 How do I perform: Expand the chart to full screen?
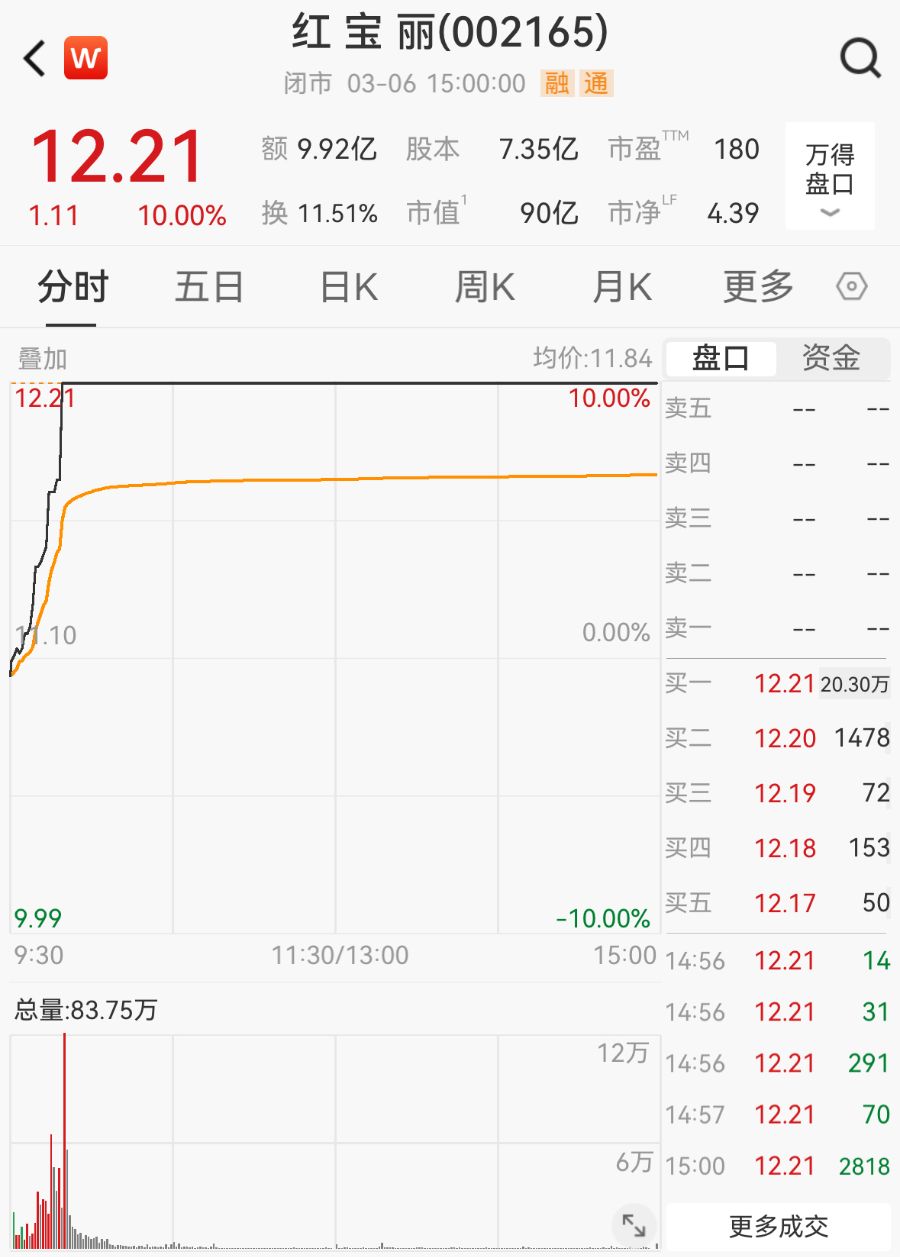(634, 1225)
